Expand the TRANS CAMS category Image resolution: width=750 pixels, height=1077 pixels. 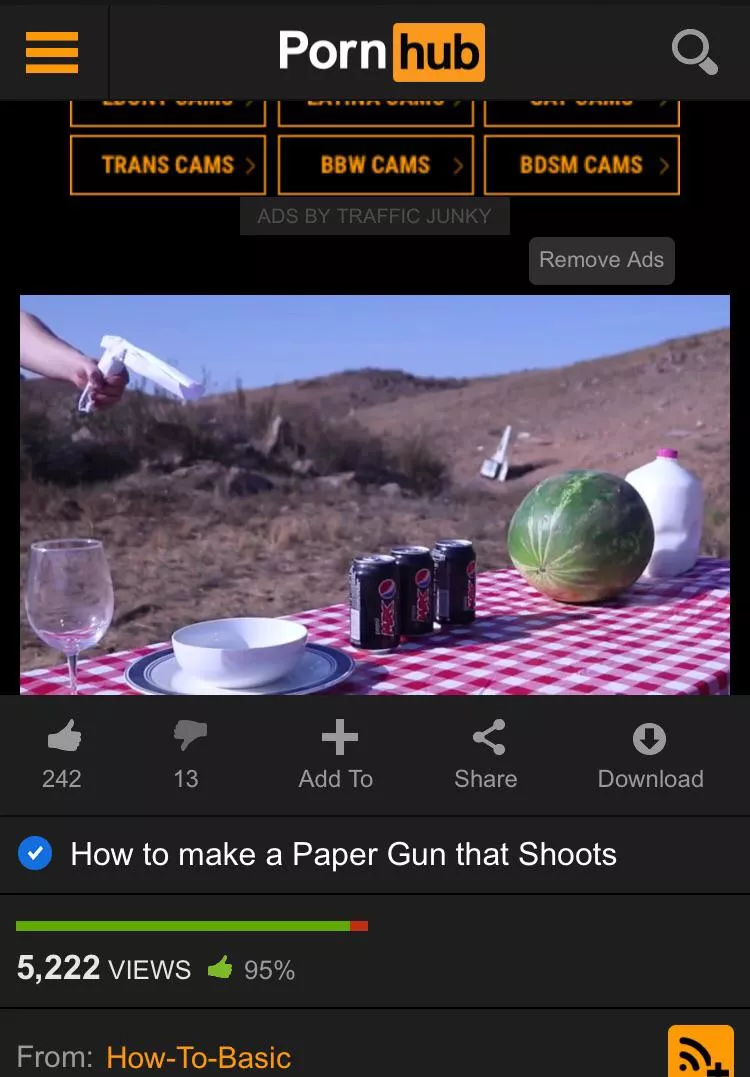167,165
